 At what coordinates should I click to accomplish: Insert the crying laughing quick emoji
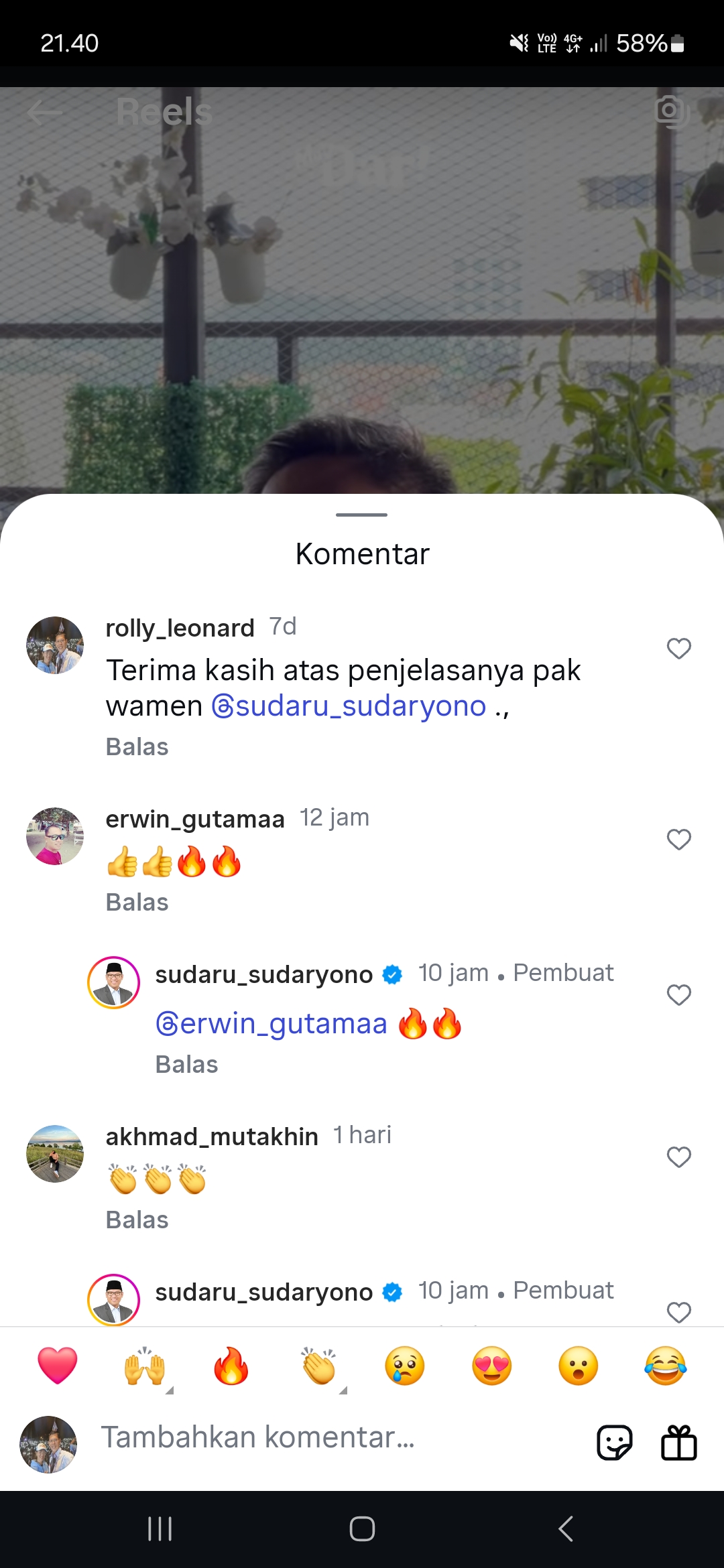pos(666,1366)
